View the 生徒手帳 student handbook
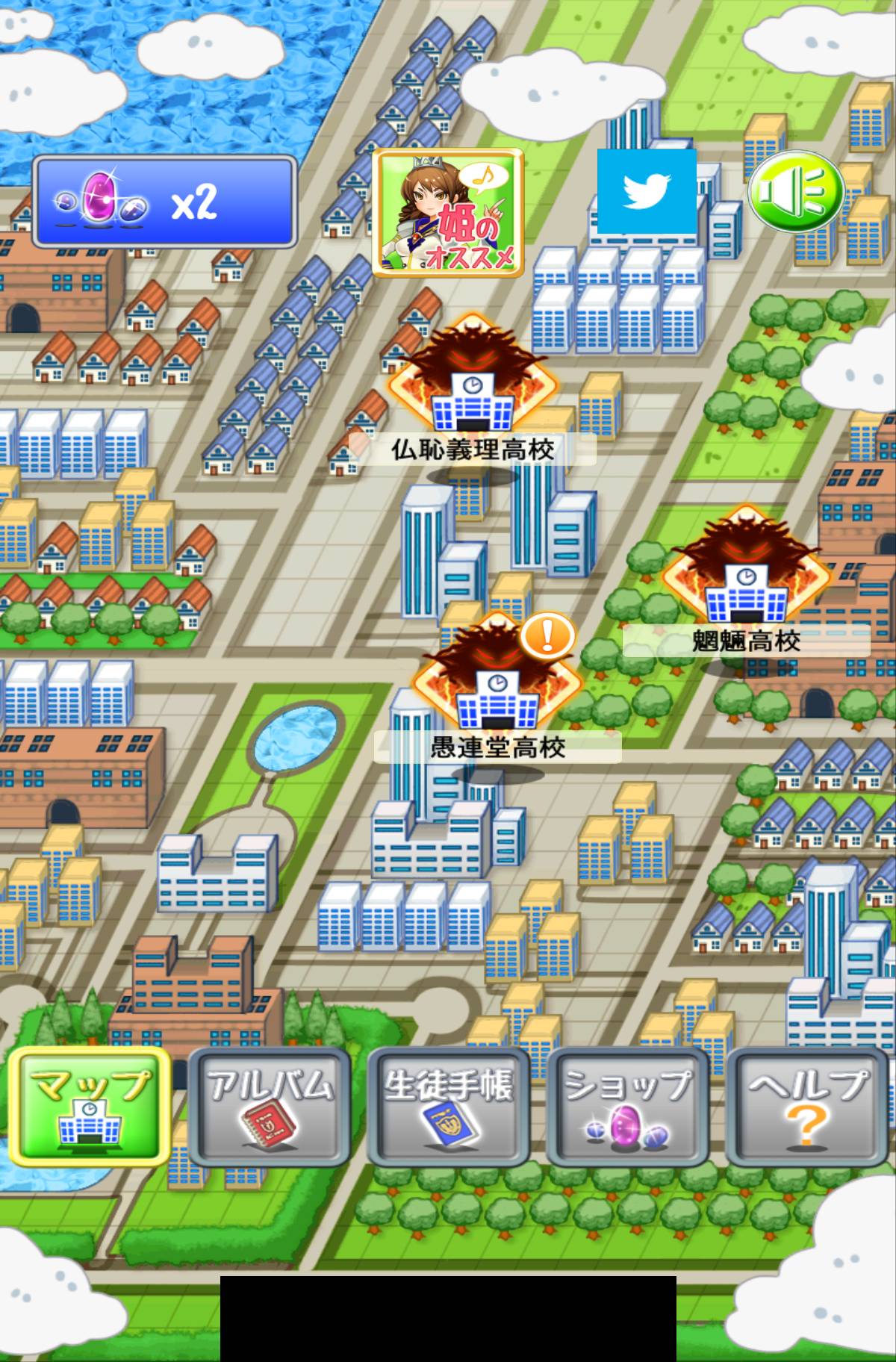Screen dimensions: 896x1362 click(448, 1107)
